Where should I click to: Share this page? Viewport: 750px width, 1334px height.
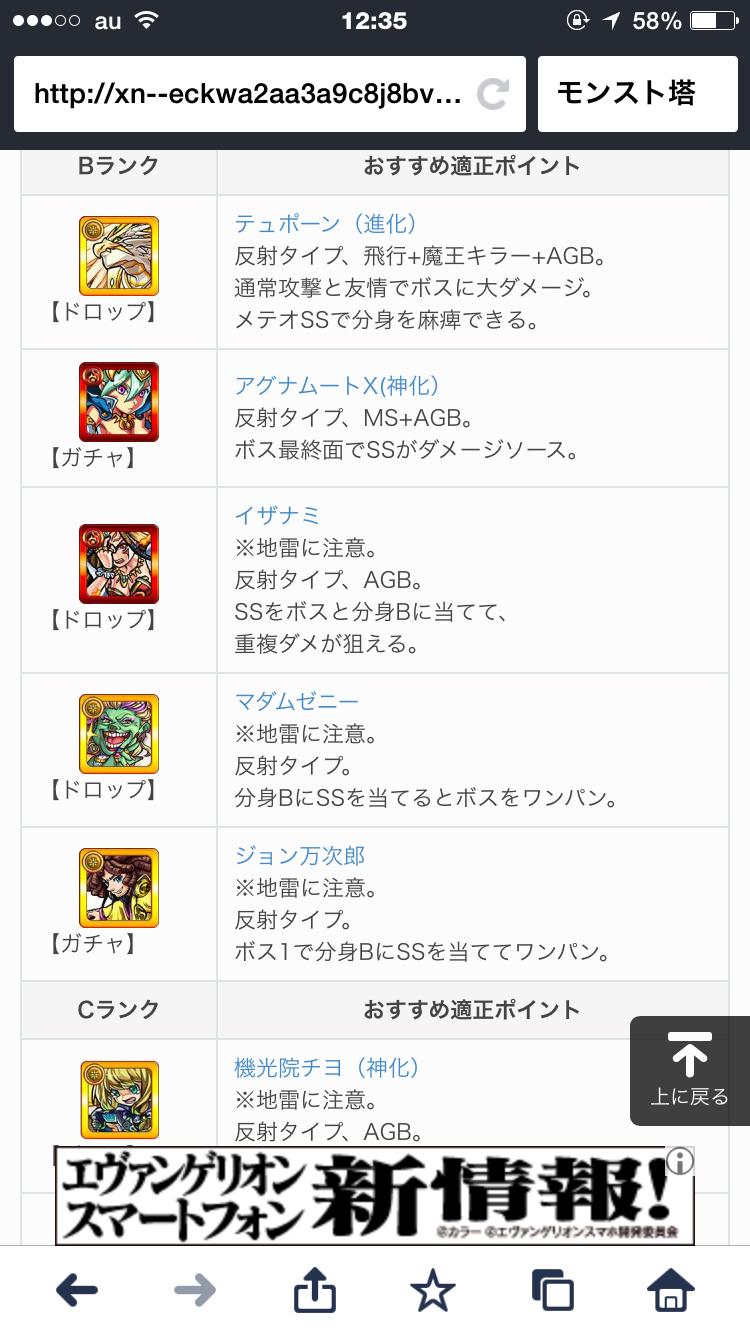pos(314,1291)
